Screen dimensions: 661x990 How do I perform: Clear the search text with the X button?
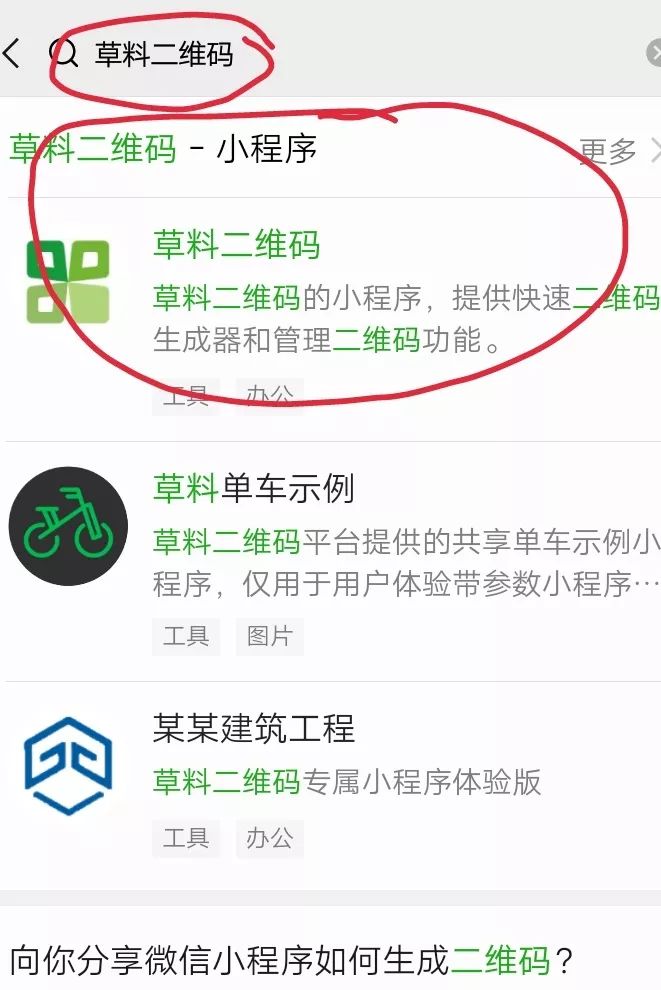tap(653, 53)
